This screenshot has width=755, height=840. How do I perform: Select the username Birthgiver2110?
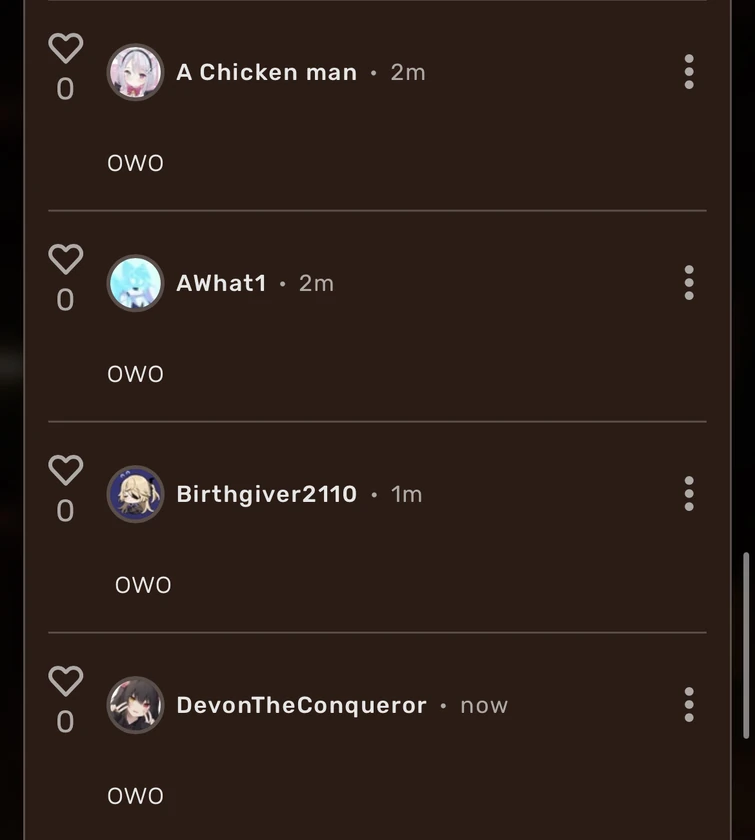(266, 494)
